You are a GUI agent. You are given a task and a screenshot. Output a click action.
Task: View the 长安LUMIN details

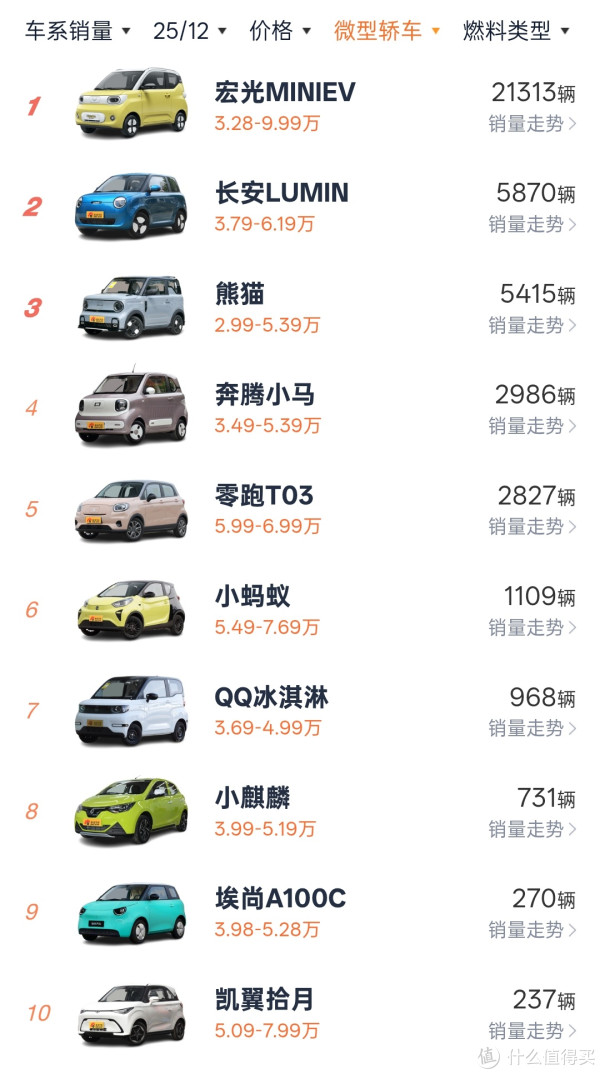pos(281,193)
